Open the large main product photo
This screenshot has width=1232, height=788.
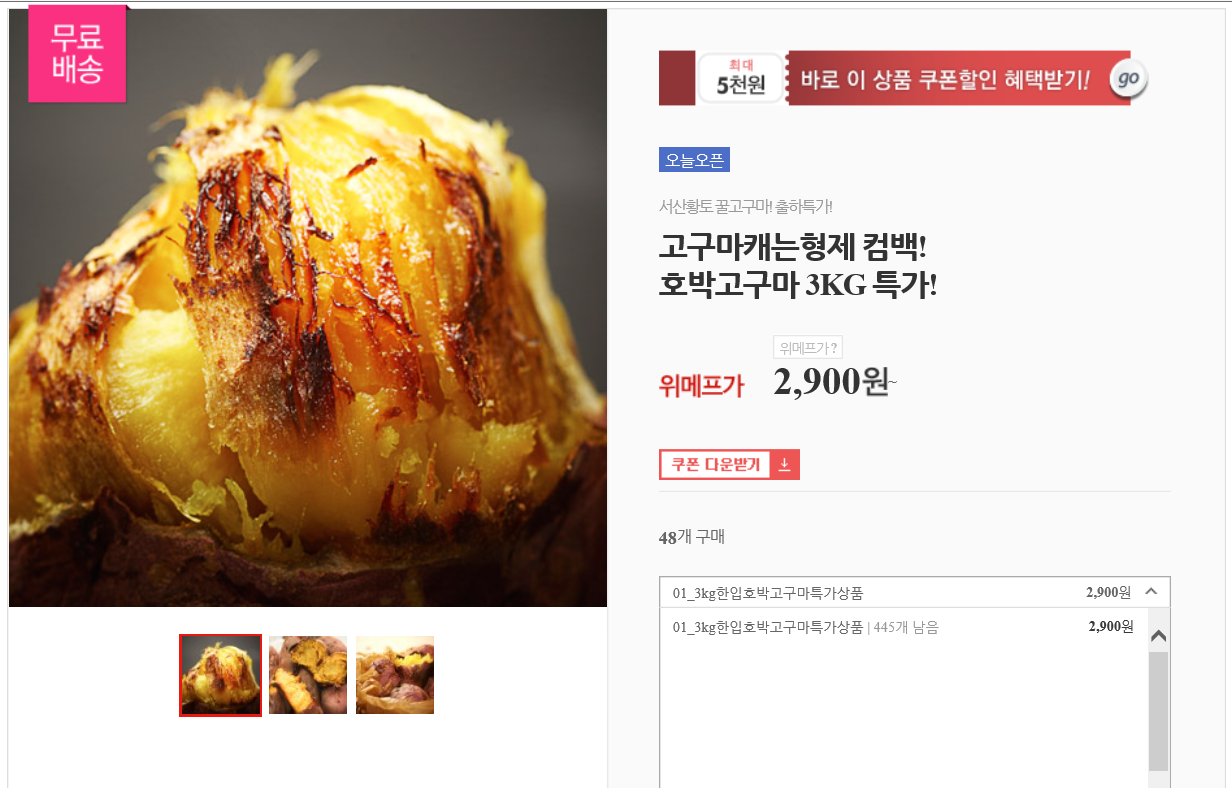[308, 308]
